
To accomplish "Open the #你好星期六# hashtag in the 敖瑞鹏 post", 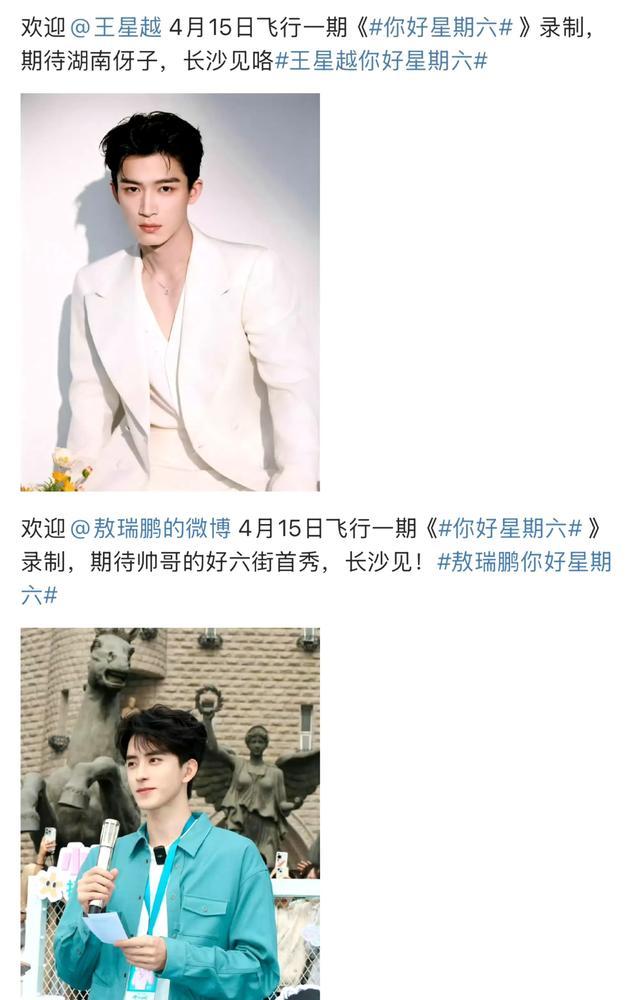I will [x=510, y=527].
